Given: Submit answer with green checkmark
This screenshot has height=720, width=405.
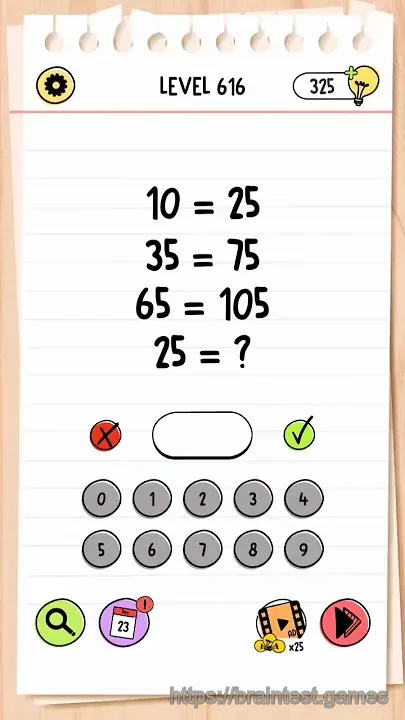Looking at the screenshot, I should (x=299, y=434).
